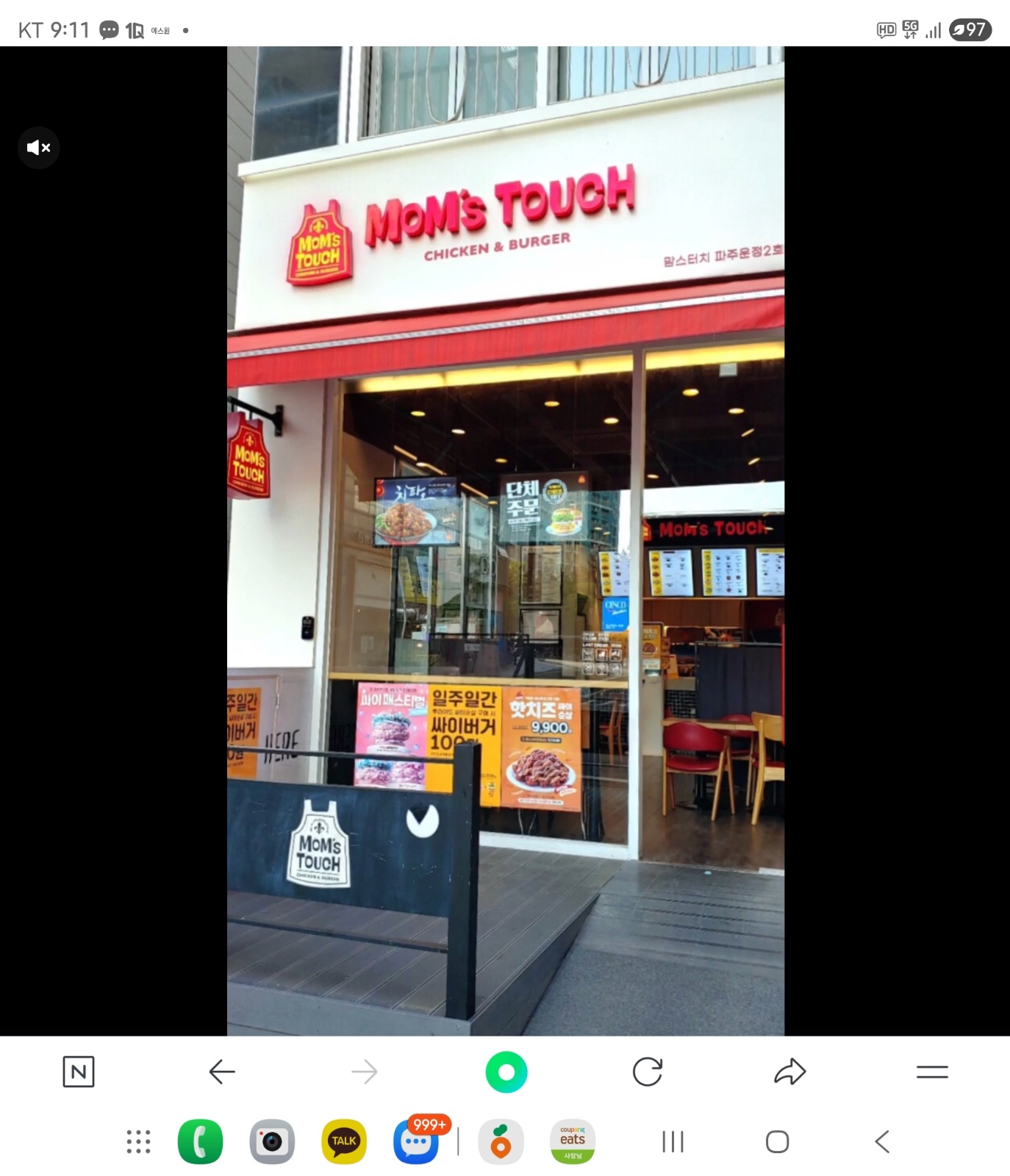Launch the Phone app
1010x1176 pixels.
[200, 1141]
